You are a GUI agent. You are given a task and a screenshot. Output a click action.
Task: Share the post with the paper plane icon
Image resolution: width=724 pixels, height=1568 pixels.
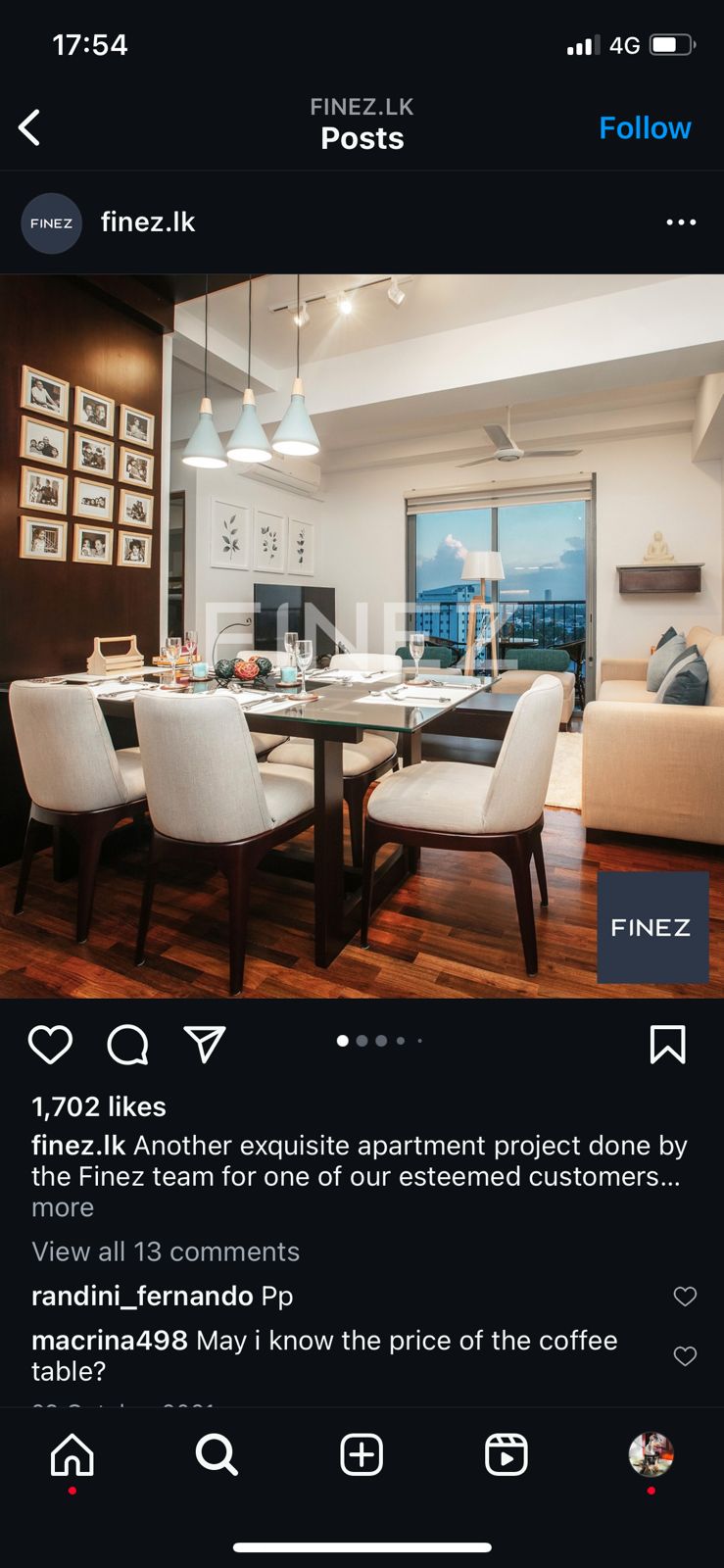(205, 1045)
